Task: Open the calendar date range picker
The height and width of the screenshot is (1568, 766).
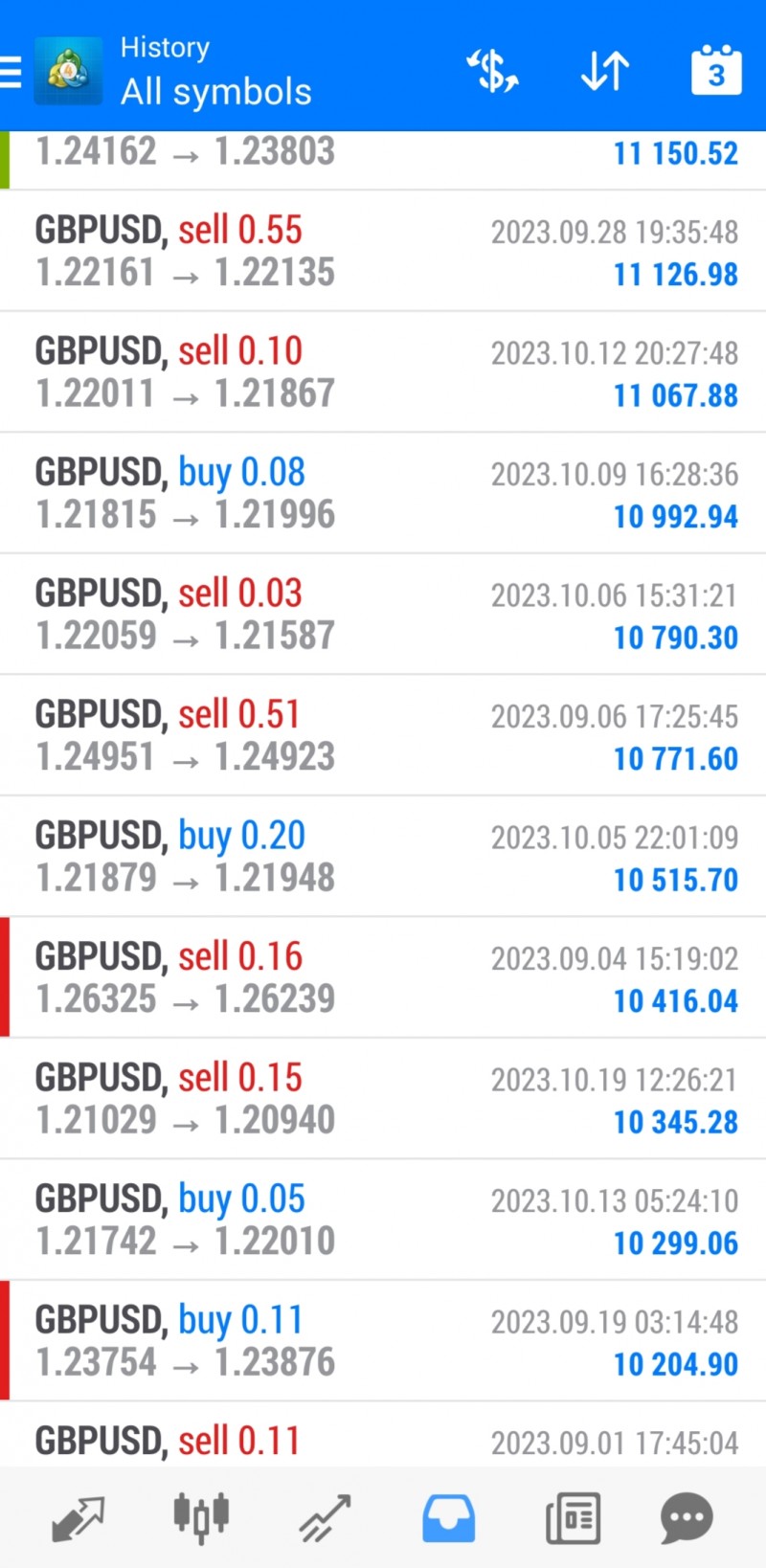Action: pos(716,70)
